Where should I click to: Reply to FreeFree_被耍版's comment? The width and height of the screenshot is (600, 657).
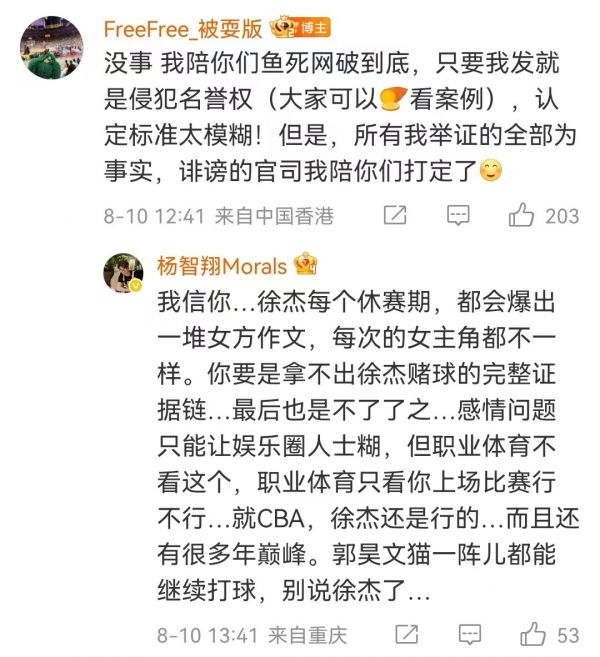(x=458, y=215)
